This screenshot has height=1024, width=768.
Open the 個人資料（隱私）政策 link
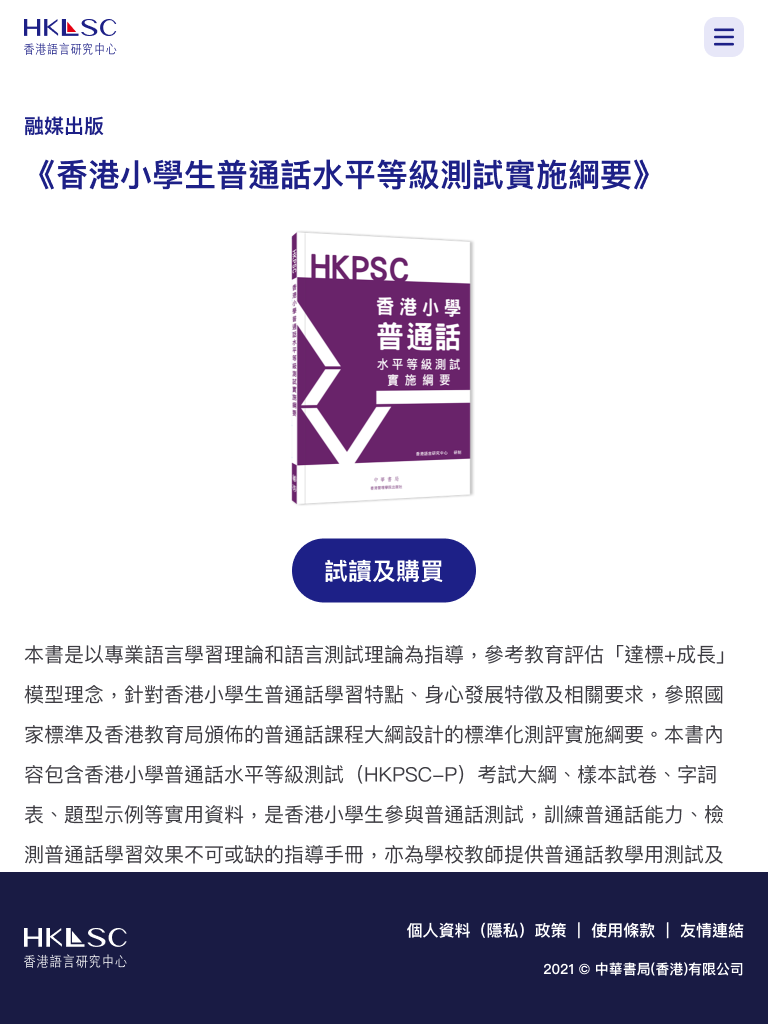486,930
